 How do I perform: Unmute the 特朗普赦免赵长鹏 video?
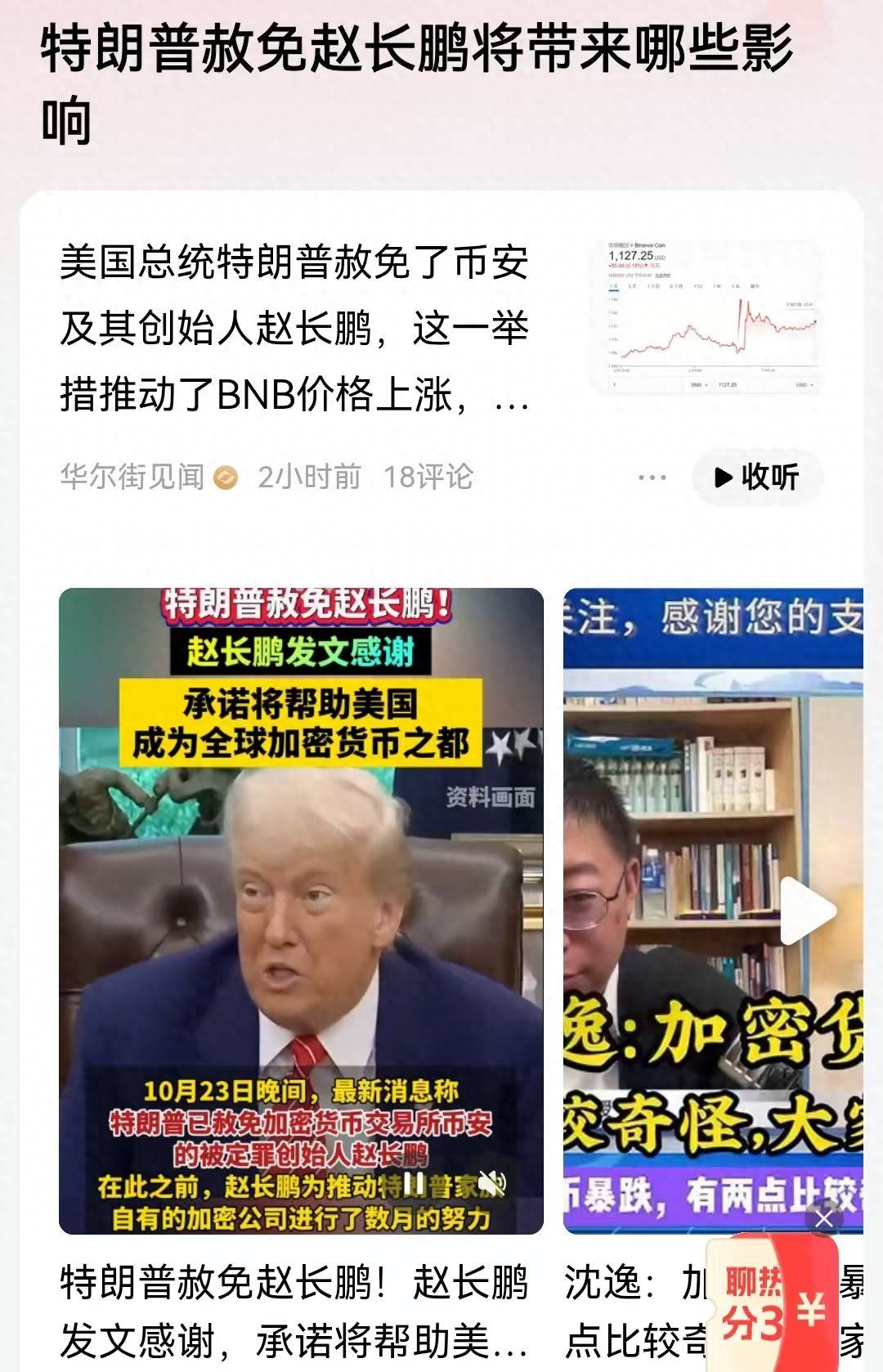point(492,1182)
